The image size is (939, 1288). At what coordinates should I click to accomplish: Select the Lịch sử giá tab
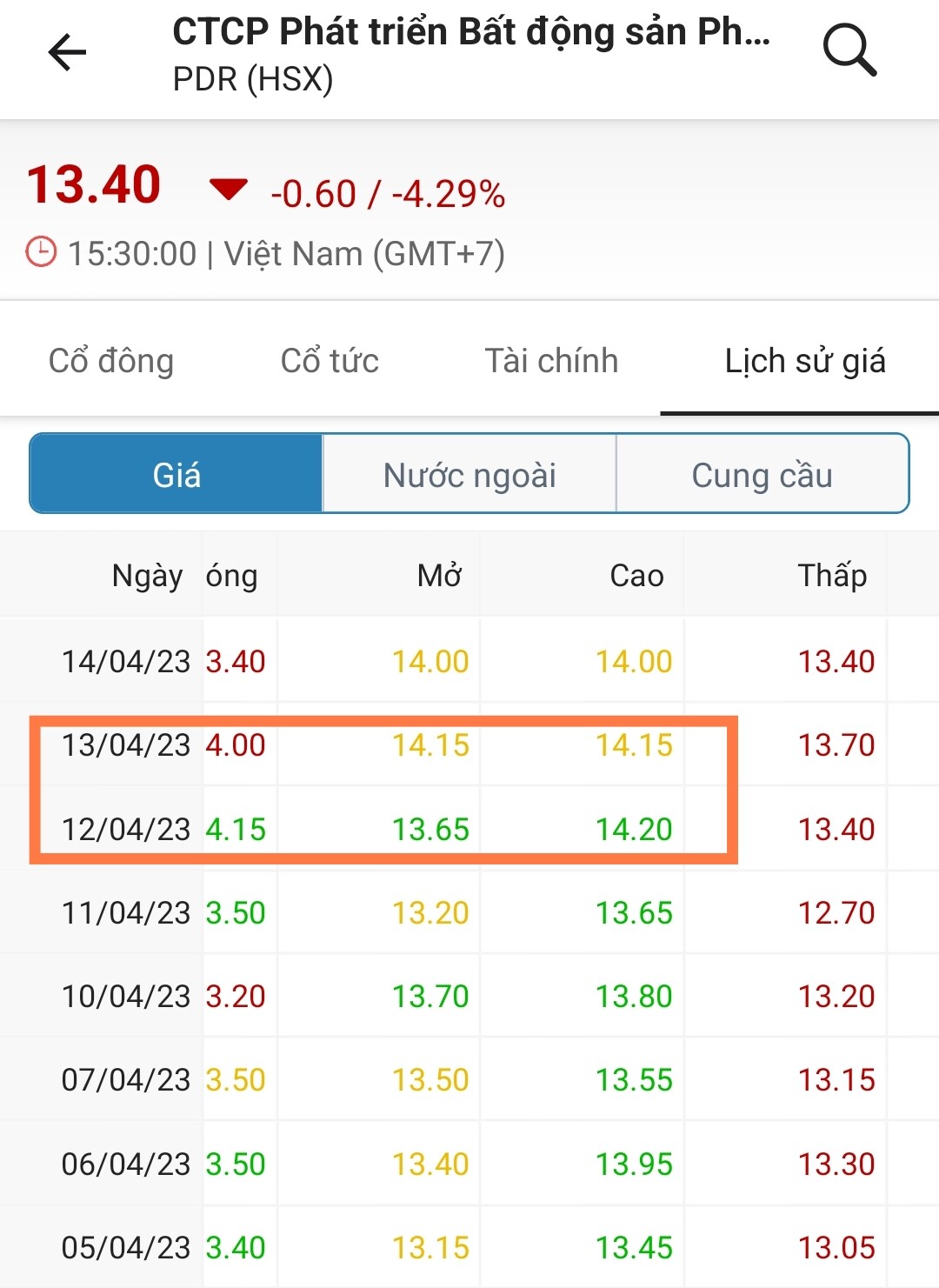804,361
